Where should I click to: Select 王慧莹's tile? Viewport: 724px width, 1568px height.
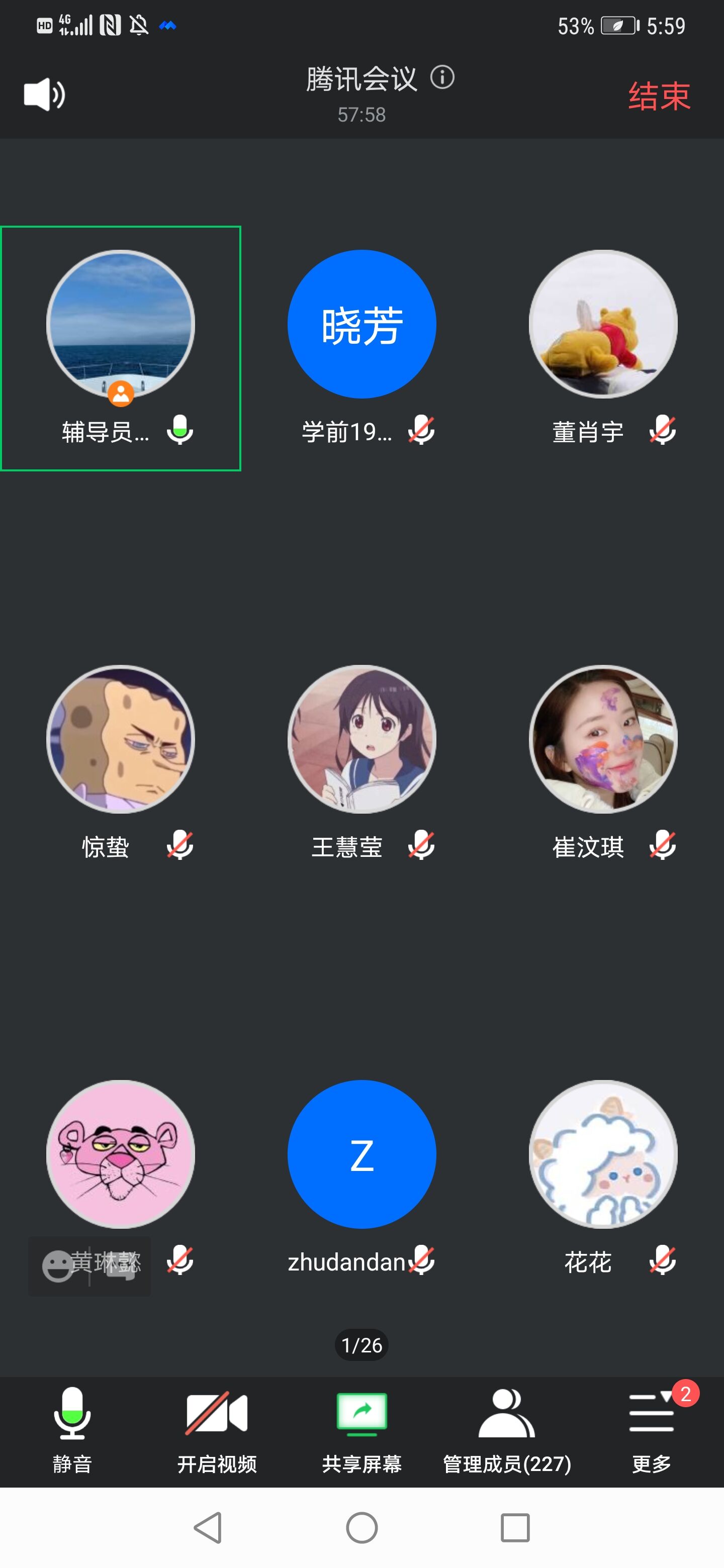tap(361, 739)
